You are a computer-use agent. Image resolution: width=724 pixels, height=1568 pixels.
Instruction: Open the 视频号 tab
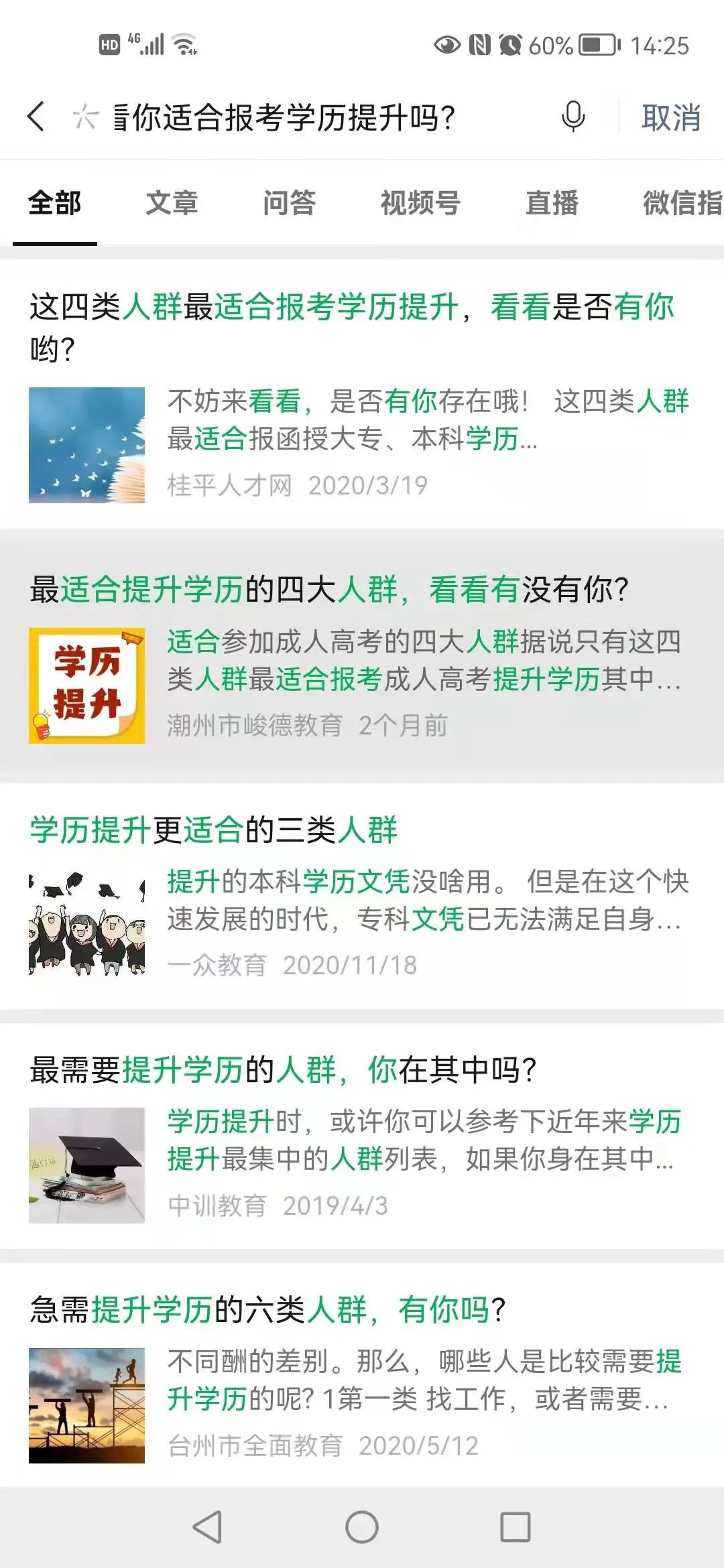tap(420, 202)
